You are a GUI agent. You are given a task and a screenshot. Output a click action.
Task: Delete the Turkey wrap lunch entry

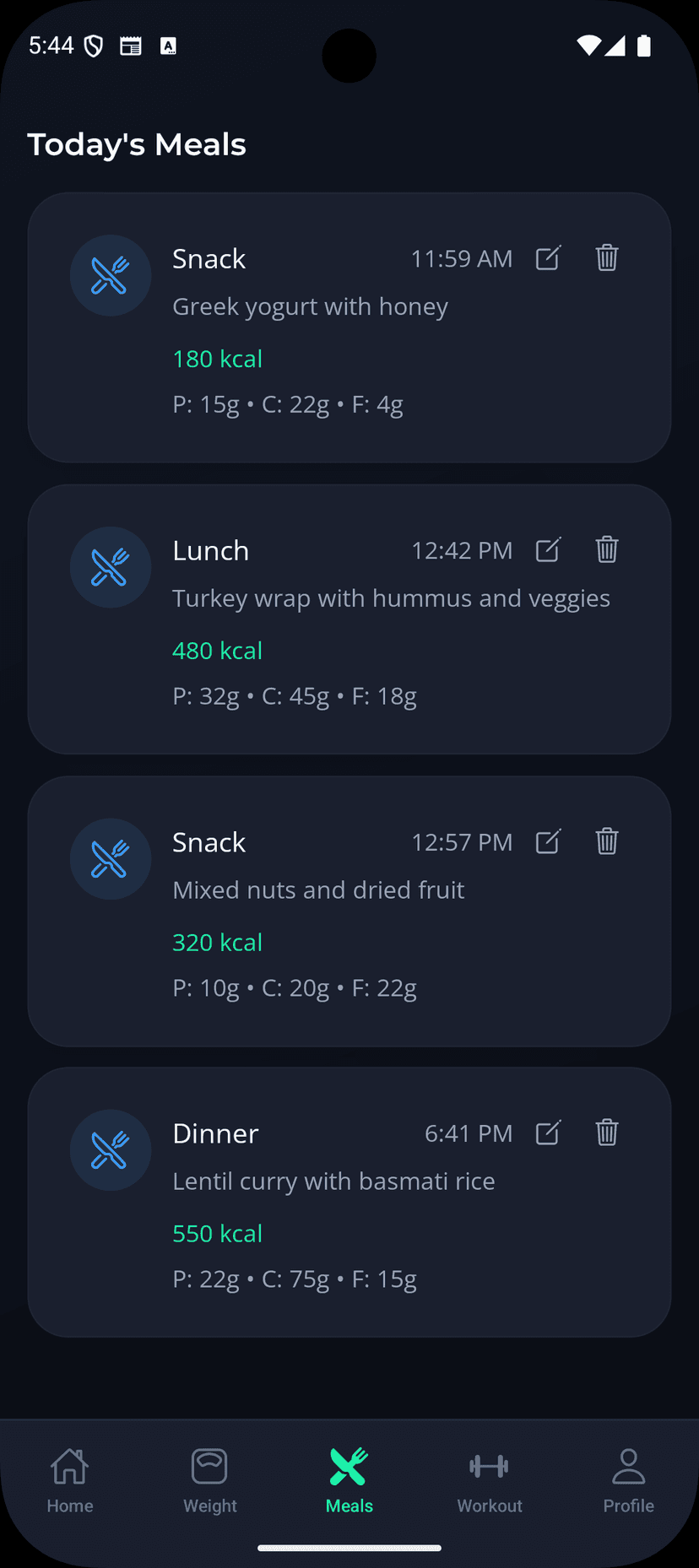pos(606,549)
